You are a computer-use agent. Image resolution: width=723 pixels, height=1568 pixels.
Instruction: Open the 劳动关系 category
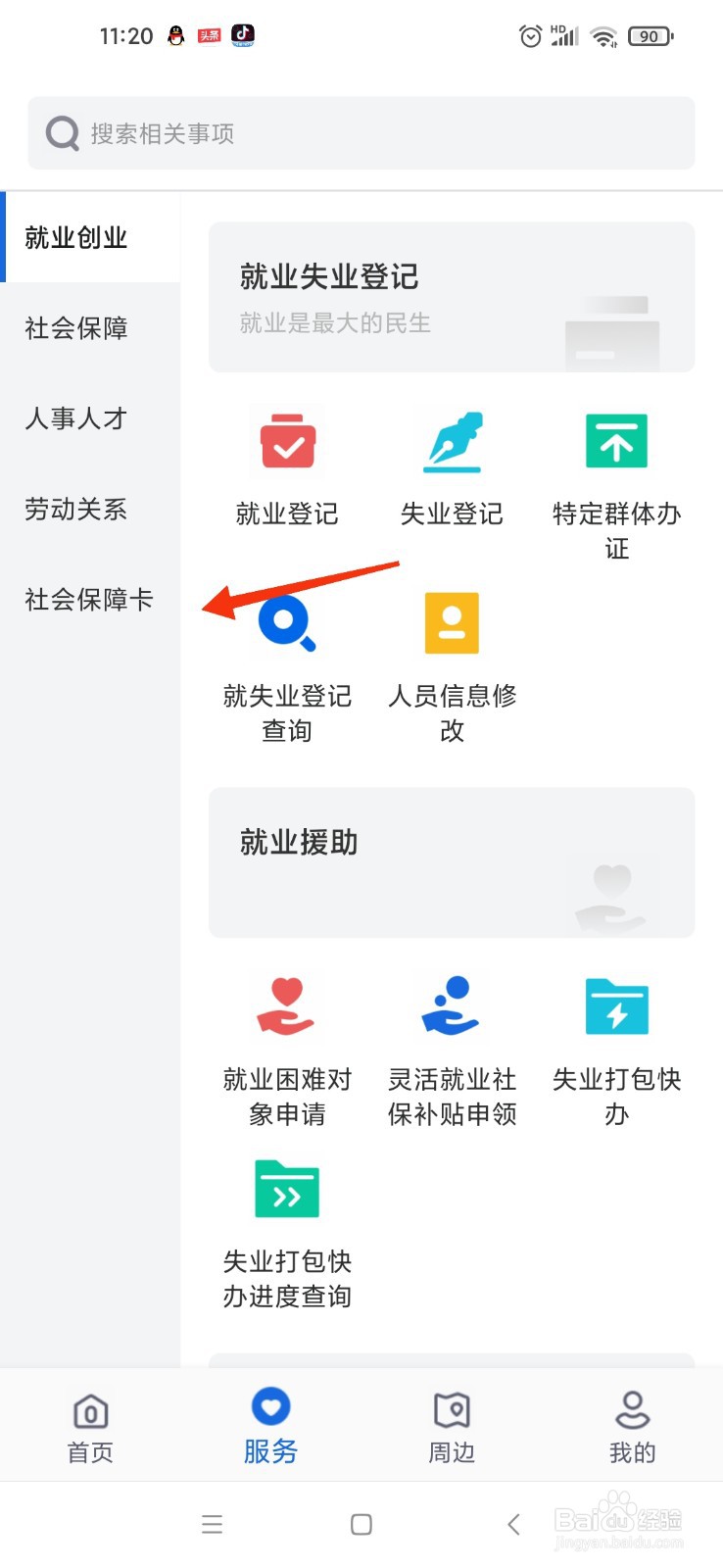click(75, 509)
